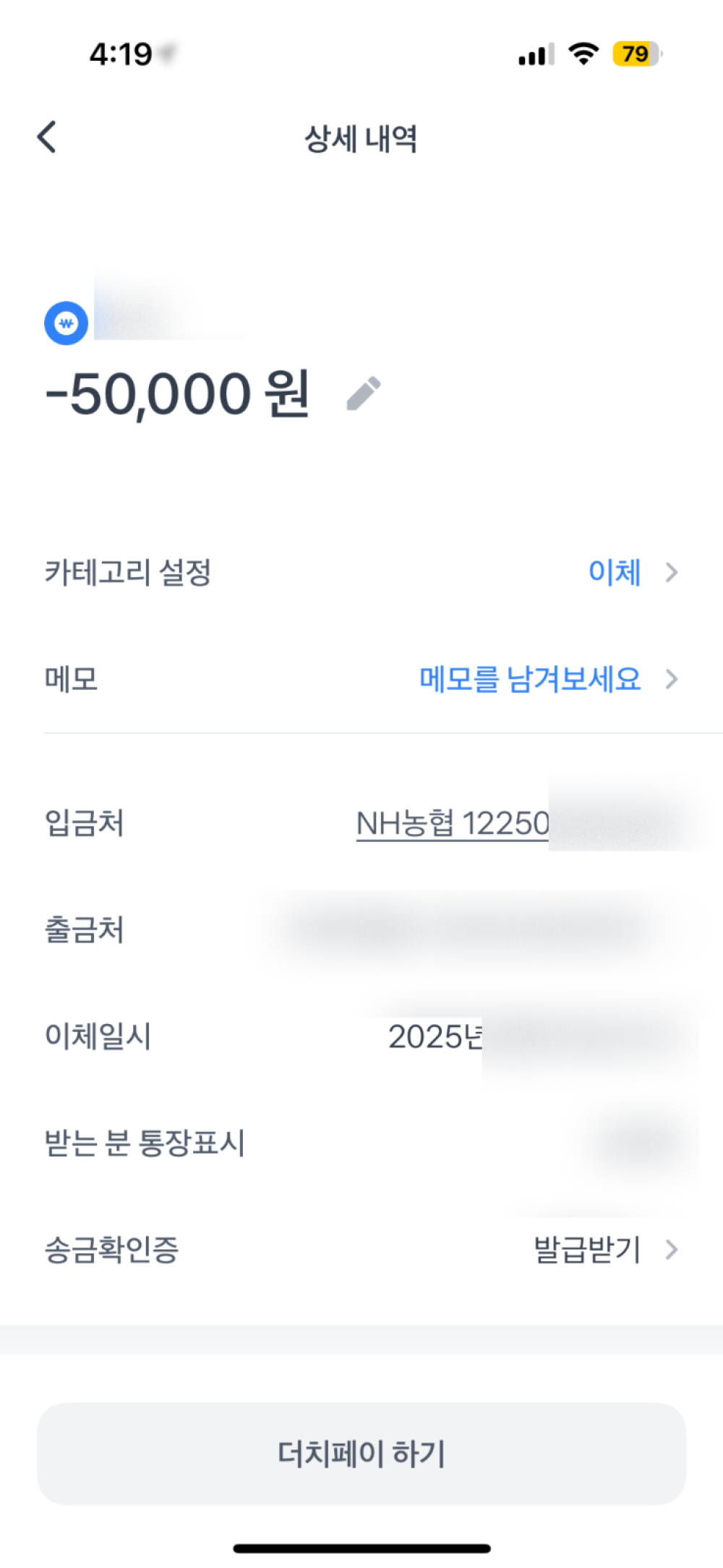Edit the -50,000 원 transaction with pencil icon
The width and height of the screenshot is (723, 1568).
pyautogui.click(x=364, y=393)
